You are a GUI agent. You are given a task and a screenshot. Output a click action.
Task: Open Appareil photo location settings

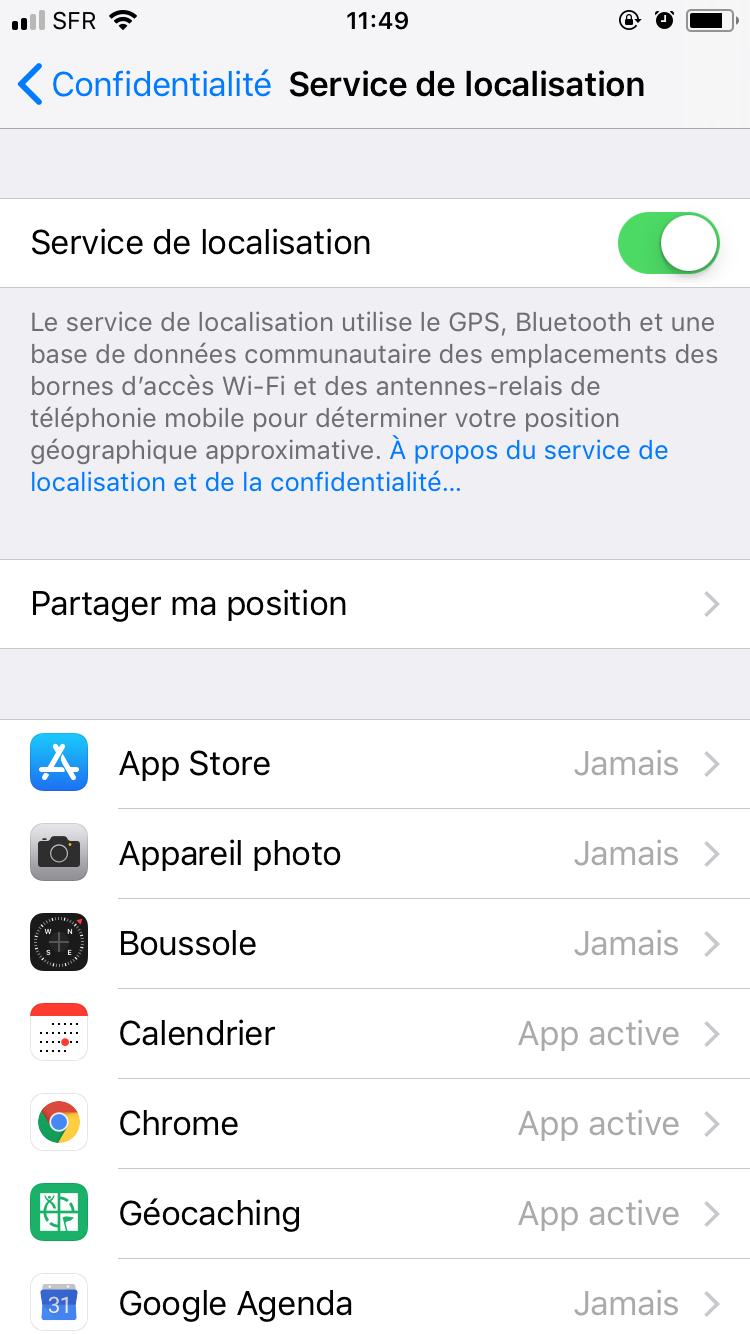click(375, 854)
